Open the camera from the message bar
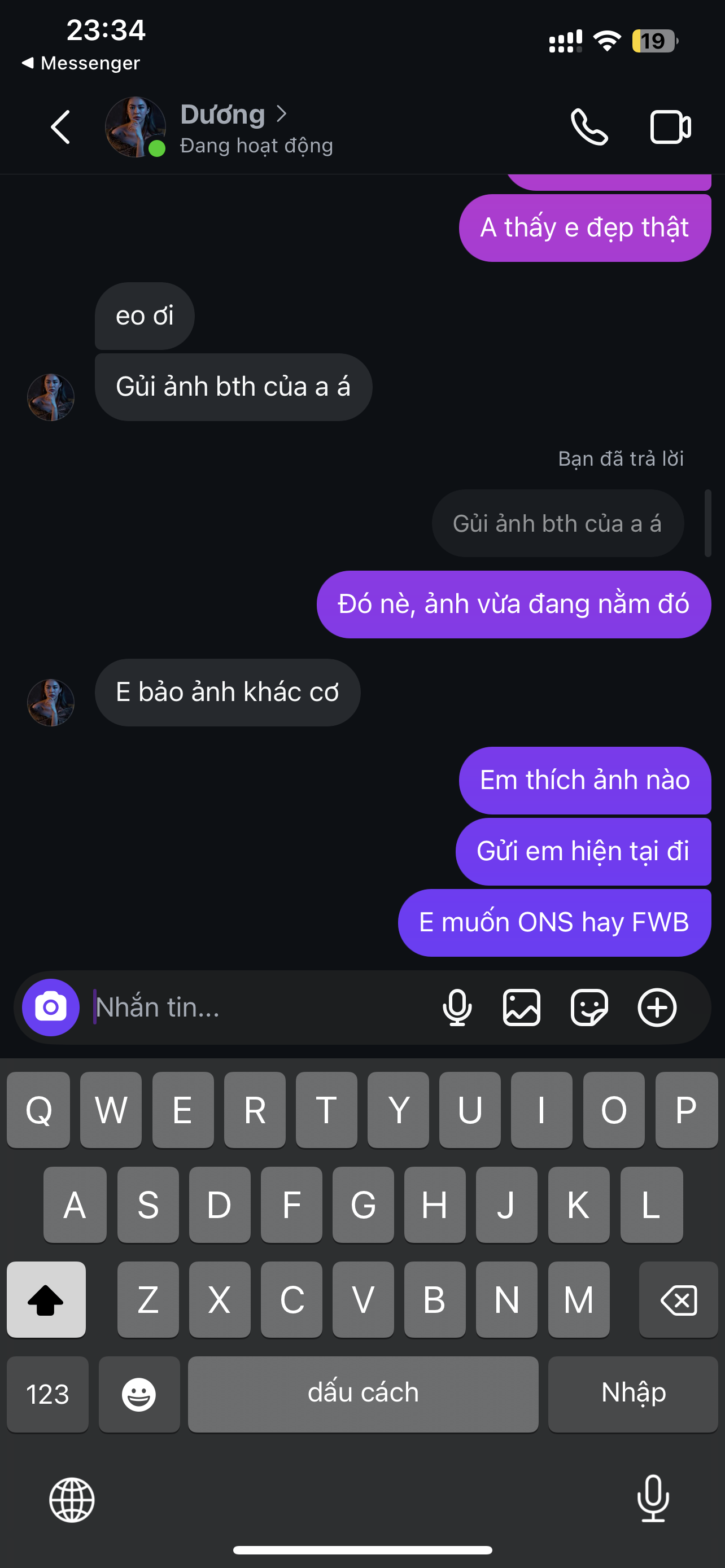Image resolution: width=725 pixels, height=1568 pixels. click(50, 1008)
